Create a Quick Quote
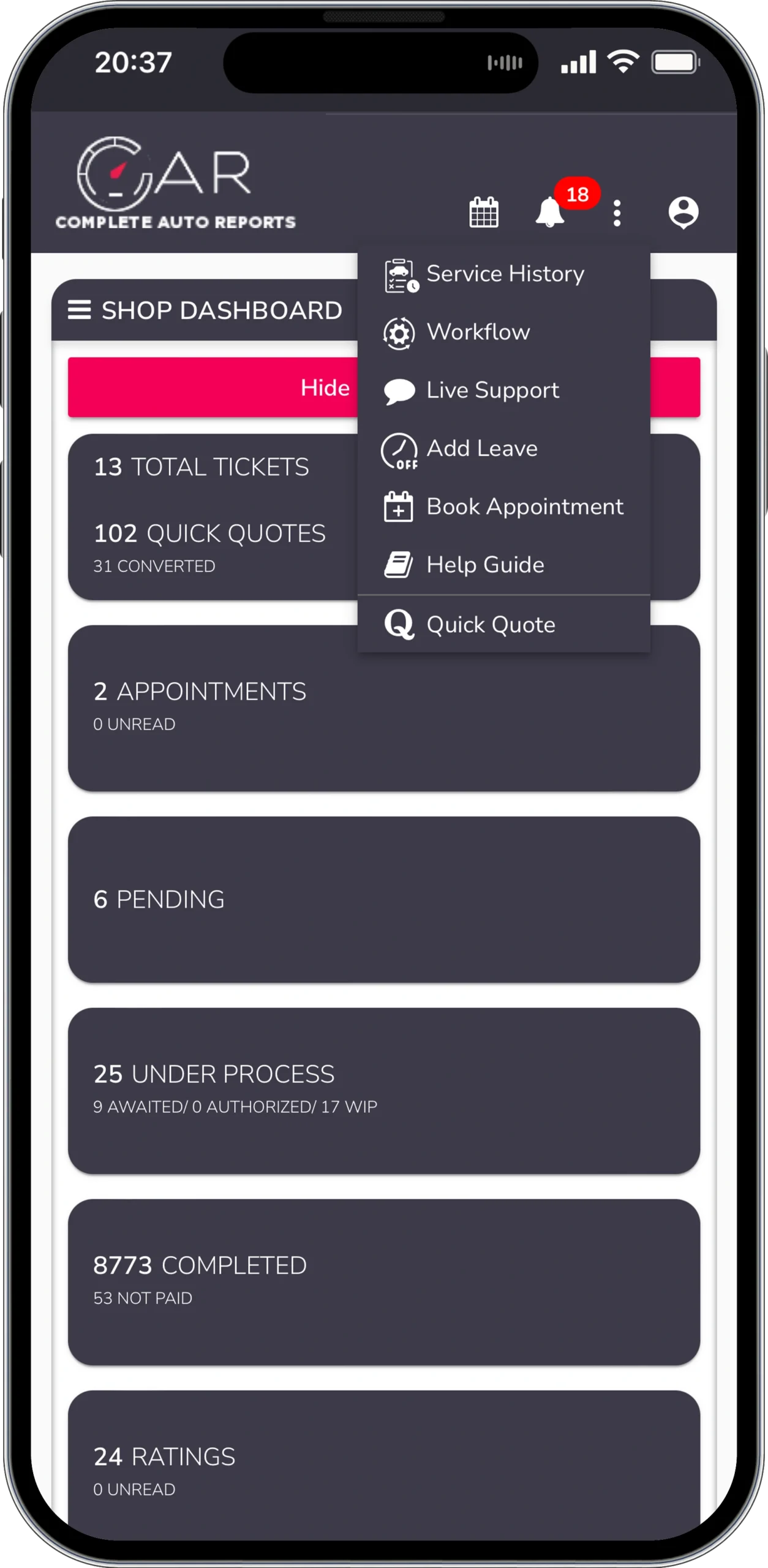768x1568 pixels. [503, 624]
